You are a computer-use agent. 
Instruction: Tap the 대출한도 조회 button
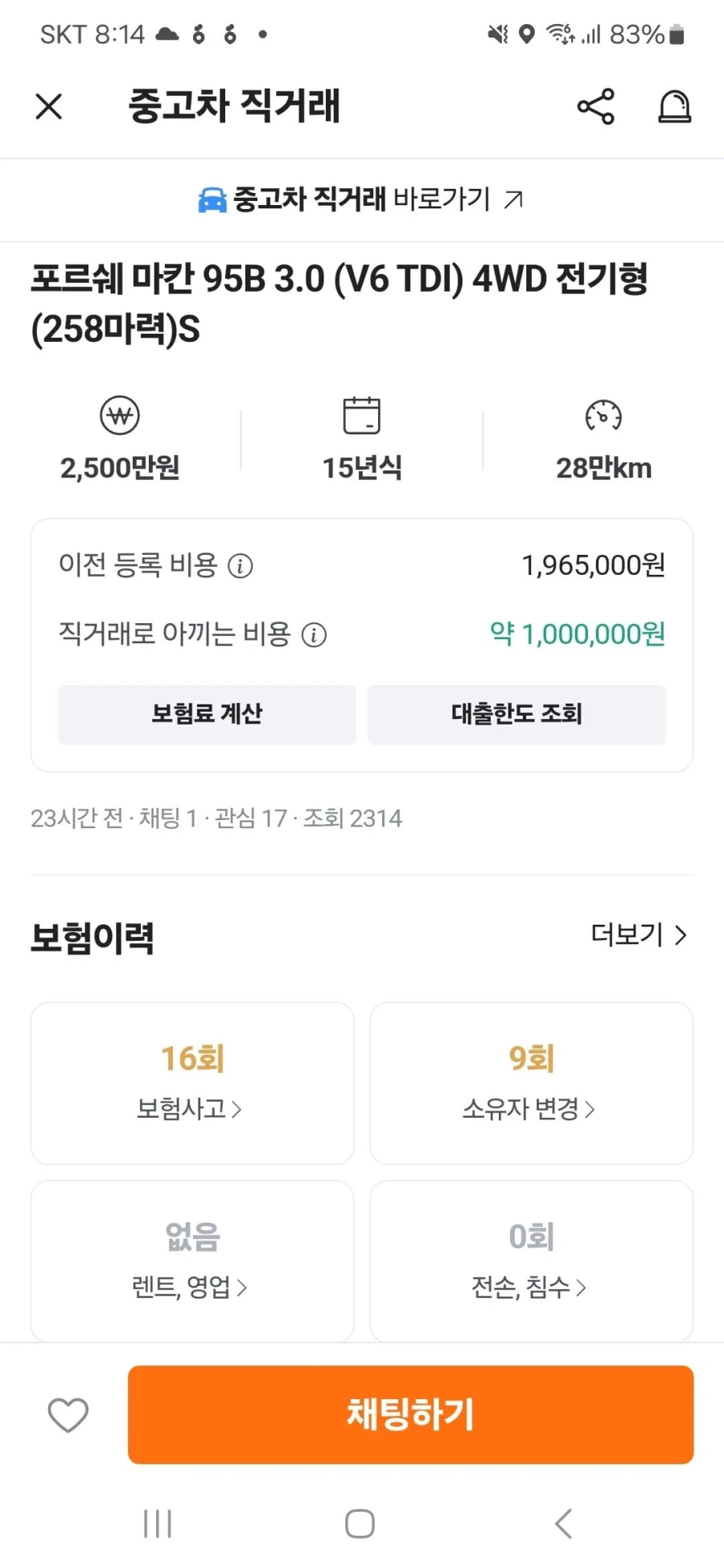coord(516,714)
